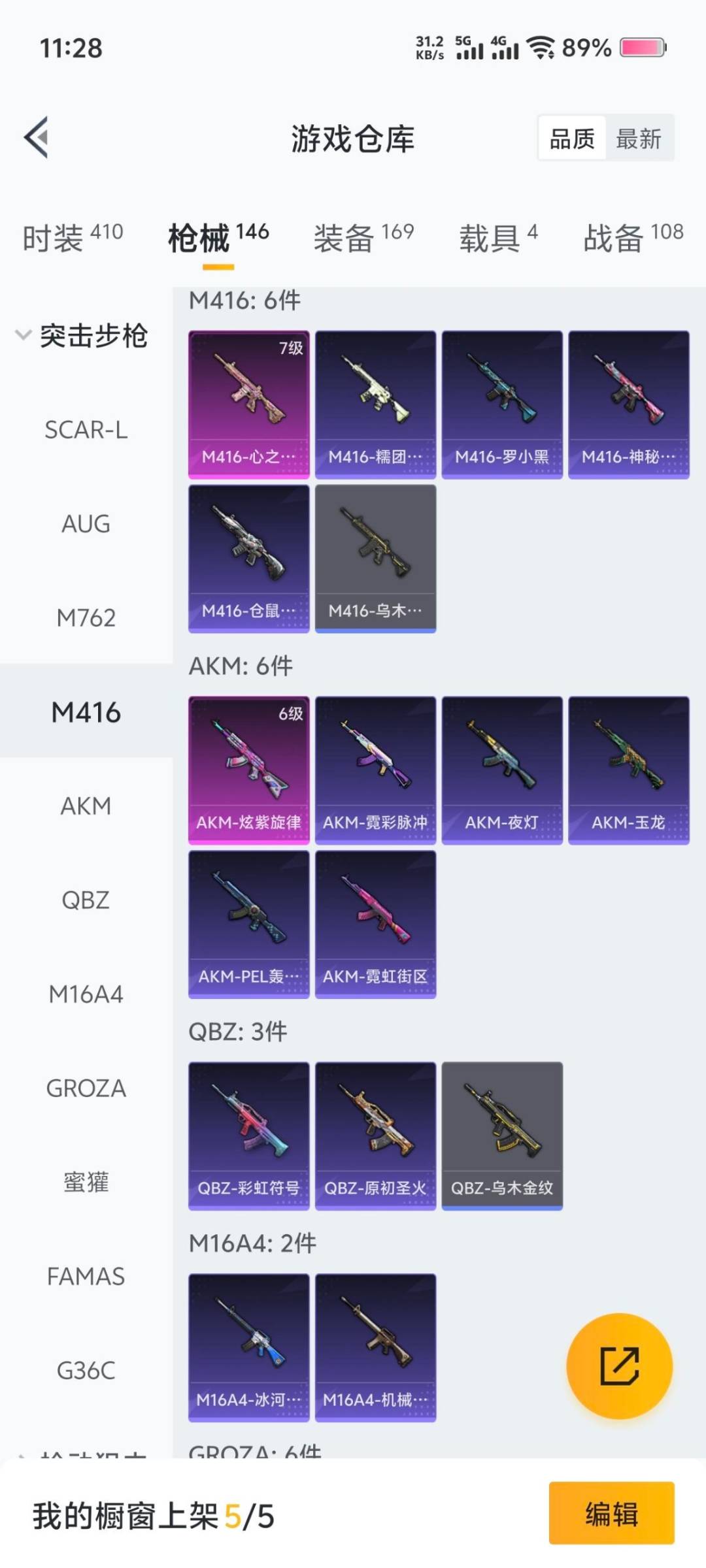Go back using the top-left arrow
706x1568 pixels.
37,137
